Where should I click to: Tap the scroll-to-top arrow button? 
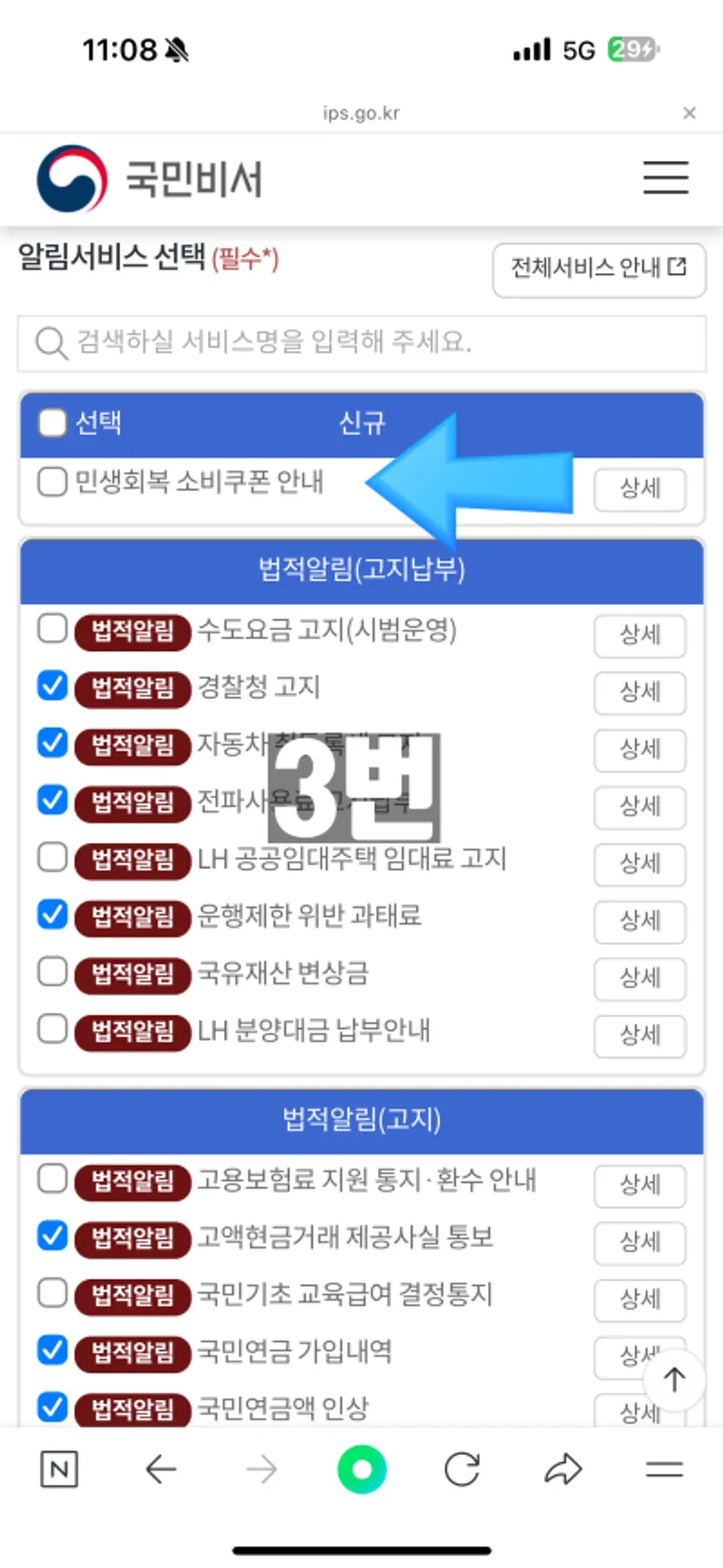pos(673,1380)
